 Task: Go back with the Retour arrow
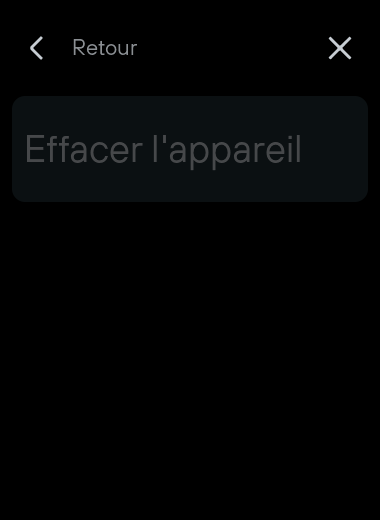(x=36, y=48)
